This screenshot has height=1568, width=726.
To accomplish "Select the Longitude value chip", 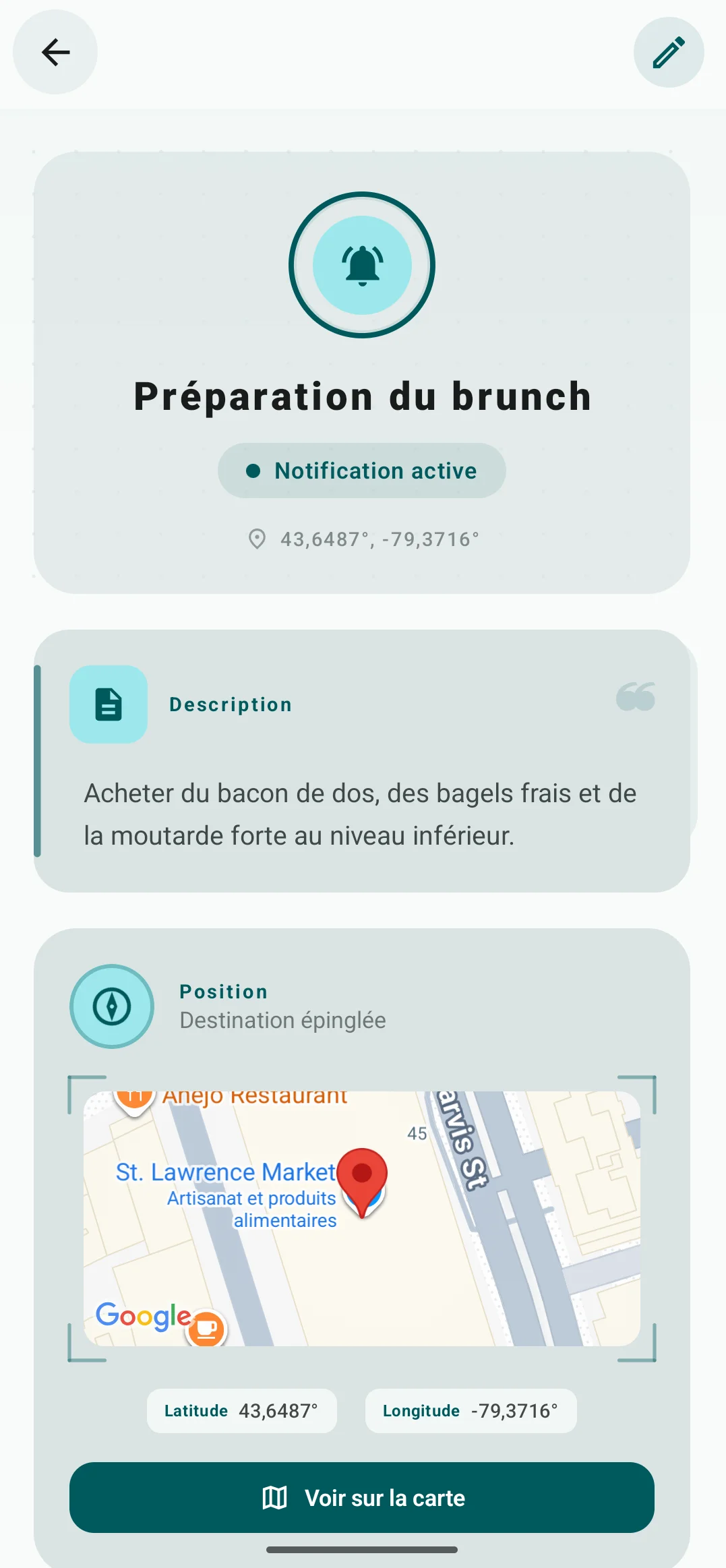I will [471, 1410].
